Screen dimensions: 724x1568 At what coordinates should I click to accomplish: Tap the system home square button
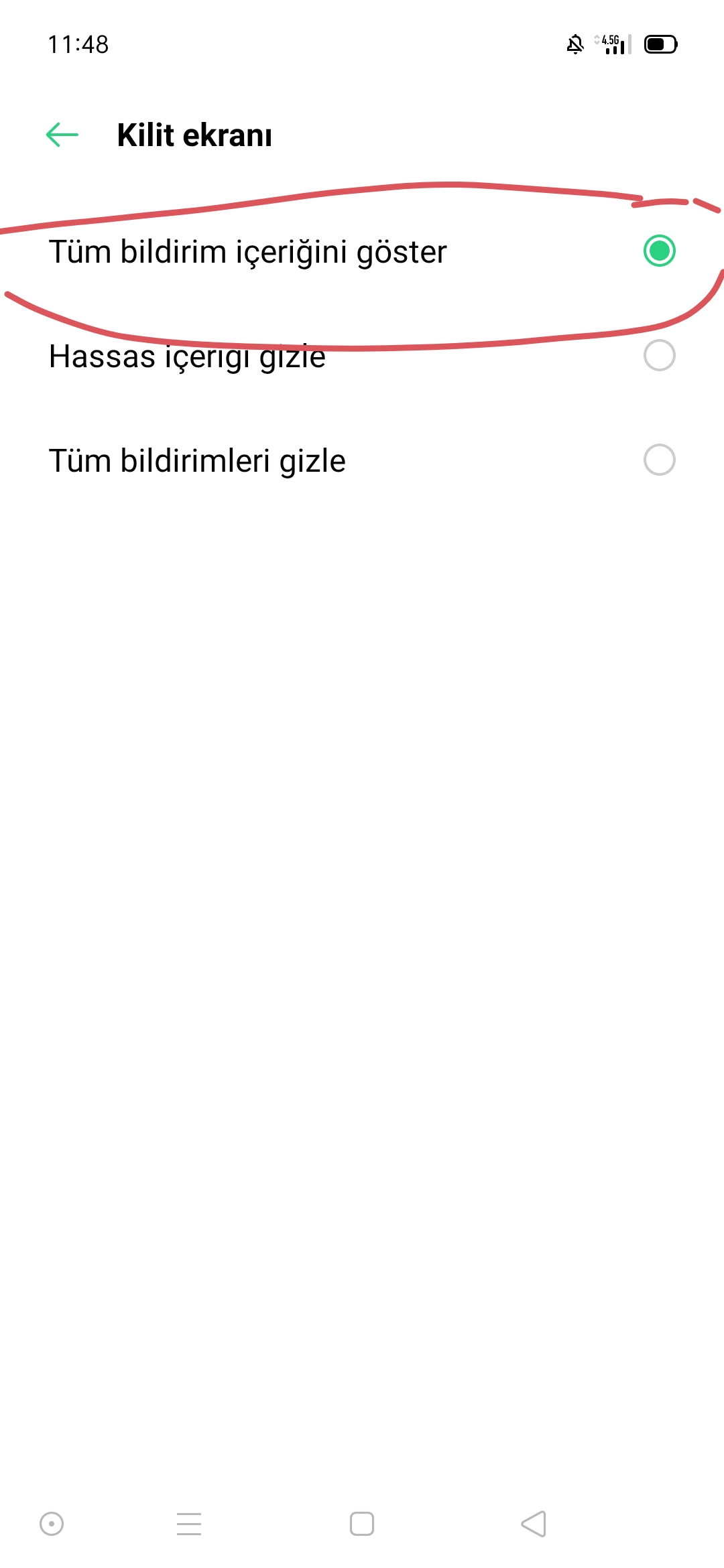click(362, 1524)
